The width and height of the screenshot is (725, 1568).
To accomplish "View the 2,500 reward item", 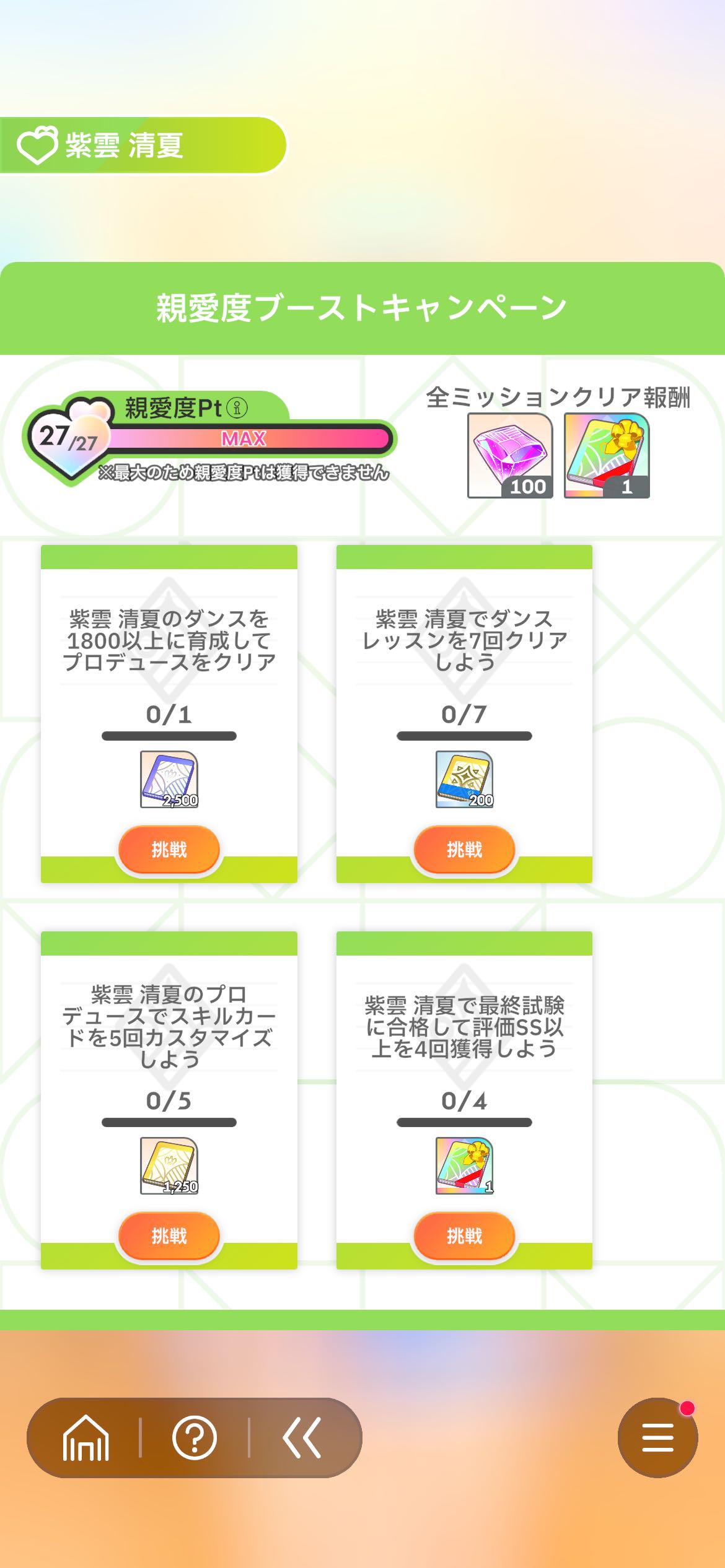I will pyautogui.click(x=169, y=779).
